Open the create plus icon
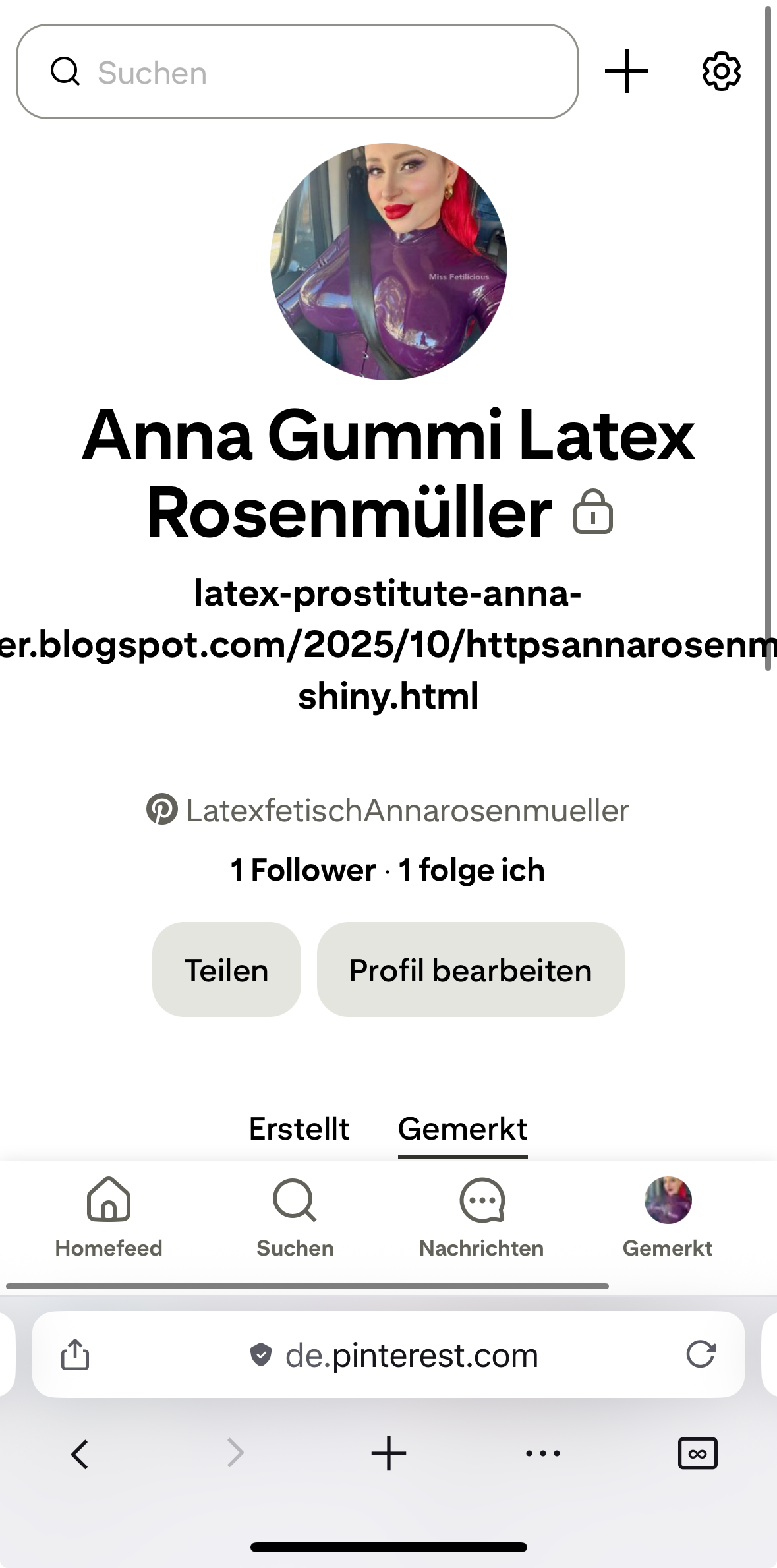 (x=626, y=71)
